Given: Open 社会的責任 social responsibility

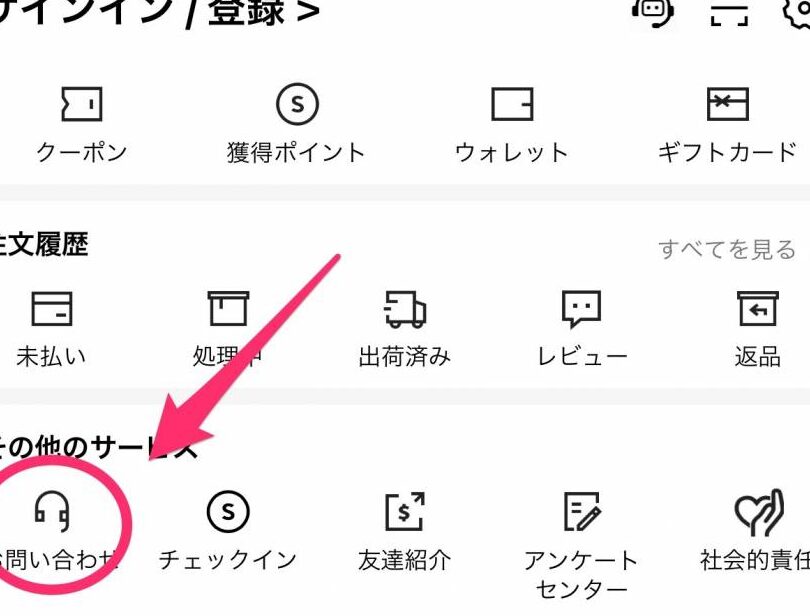Looking at the screenshot, I should [x=757, y=530].
